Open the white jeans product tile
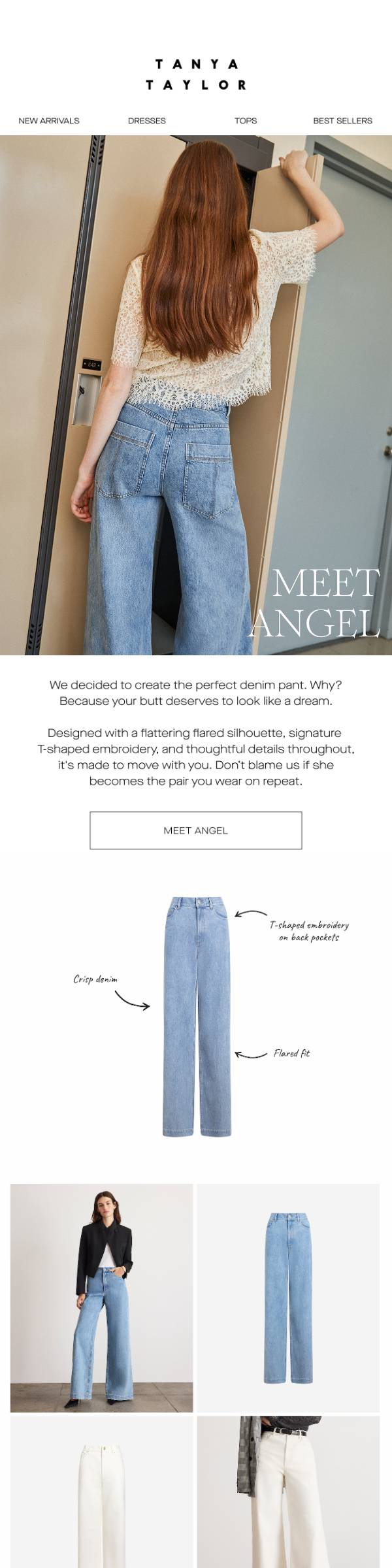Image resolution: width=392 pixels, height=1568 pixels. (102, 1492)
